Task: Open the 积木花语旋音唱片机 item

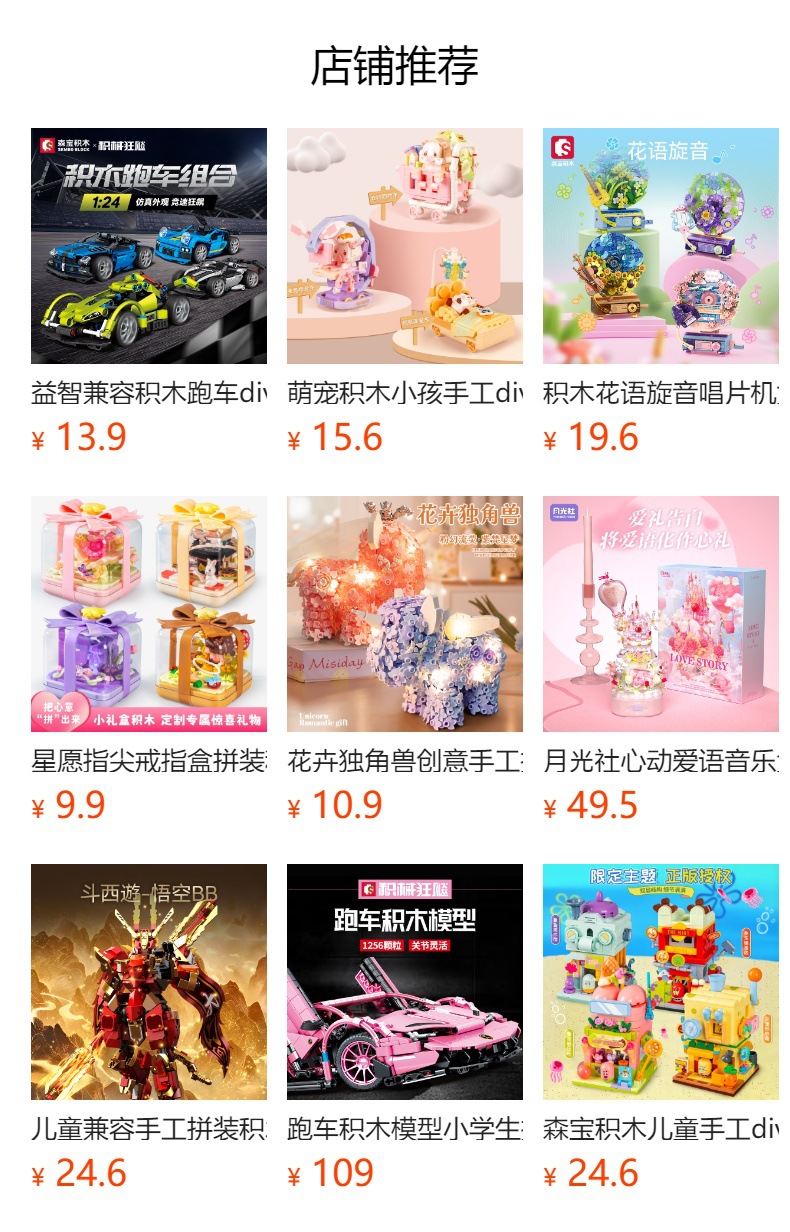Action: click(x=660, y=246)
